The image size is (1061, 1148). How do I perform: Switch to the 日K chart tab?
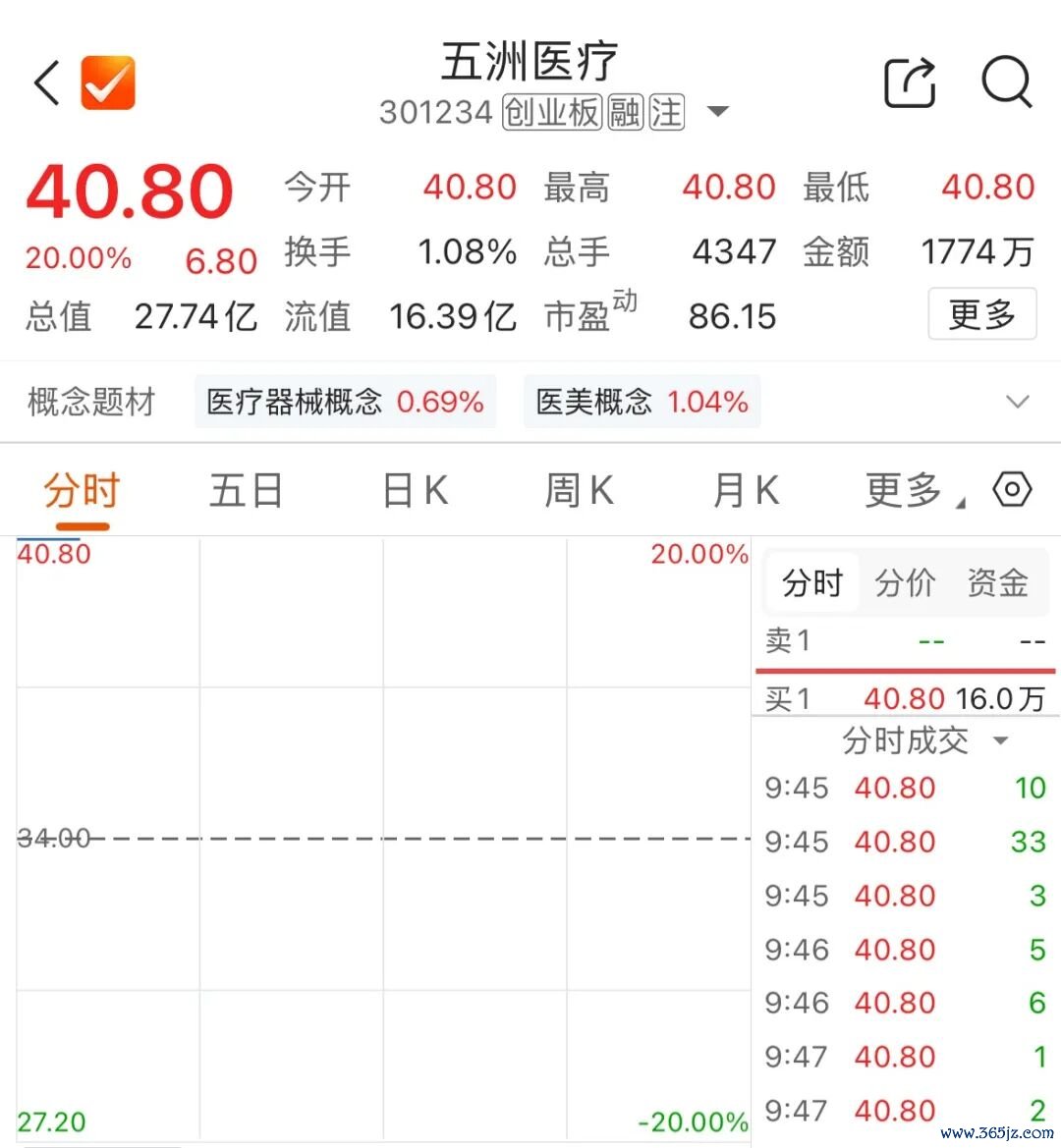click(416, 491)
